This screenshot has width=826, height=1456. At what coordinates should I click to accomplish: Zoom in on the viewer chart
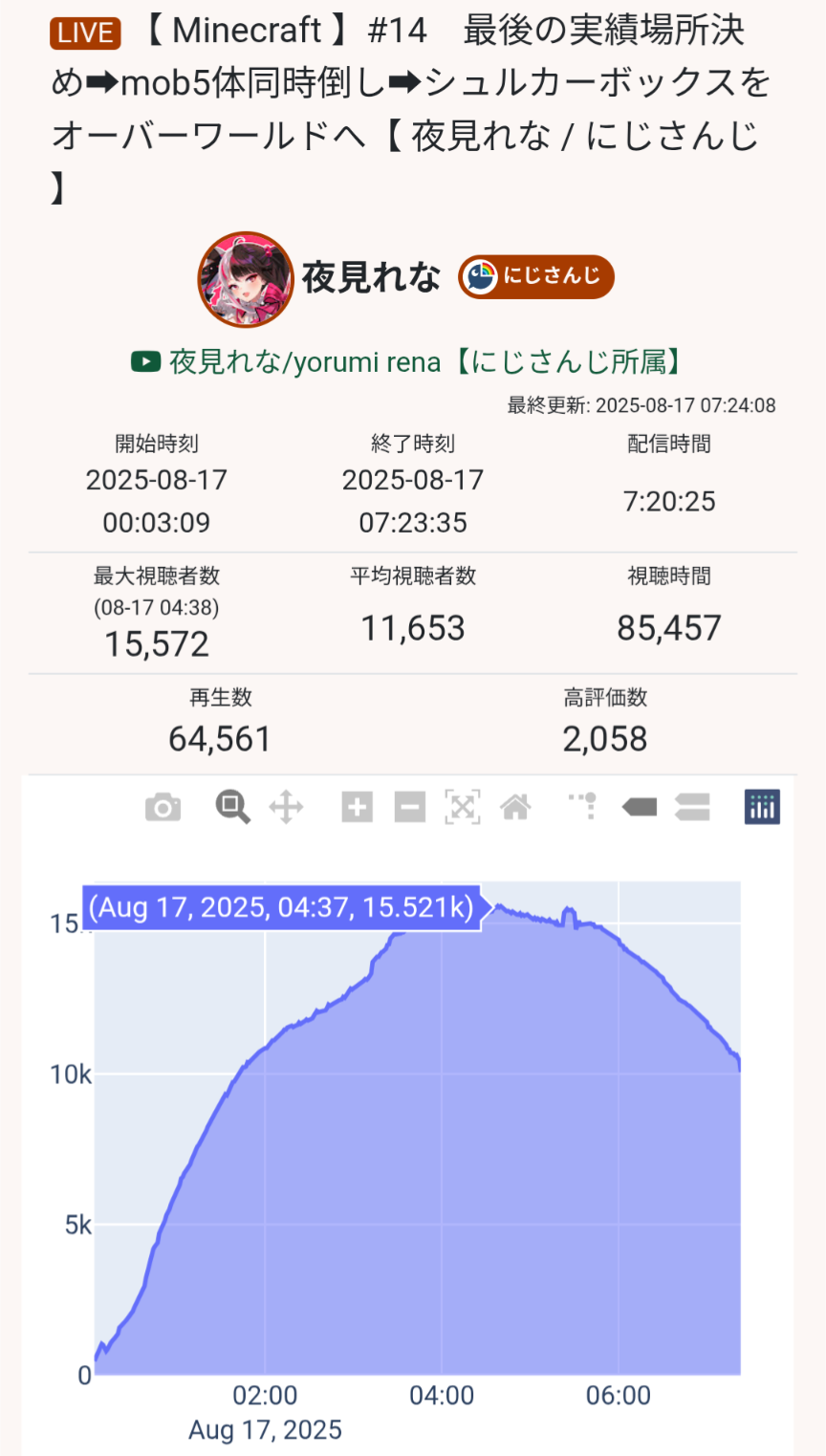coord(357,808)
